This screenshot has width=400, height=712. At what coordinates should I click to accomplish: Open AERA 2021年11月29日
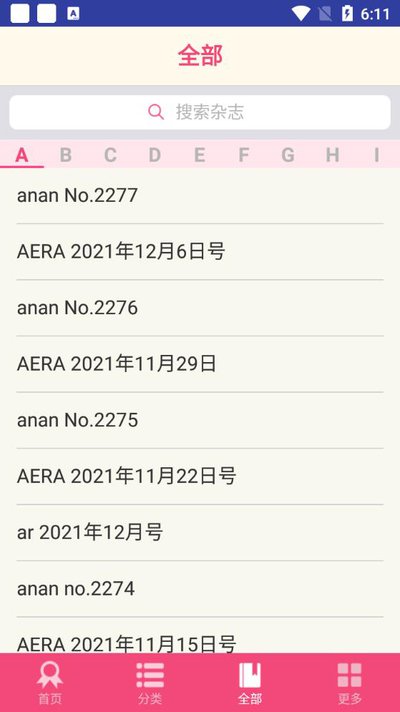point(200,364)
